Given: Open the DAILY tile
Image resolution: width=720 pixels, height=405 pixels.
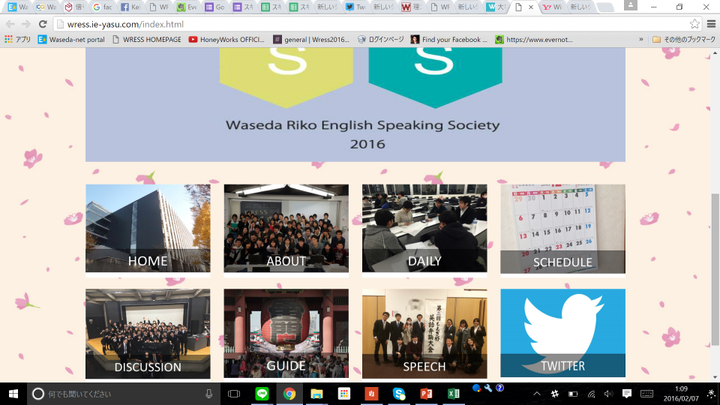Looking at the screenshot, I should point(424,228).
